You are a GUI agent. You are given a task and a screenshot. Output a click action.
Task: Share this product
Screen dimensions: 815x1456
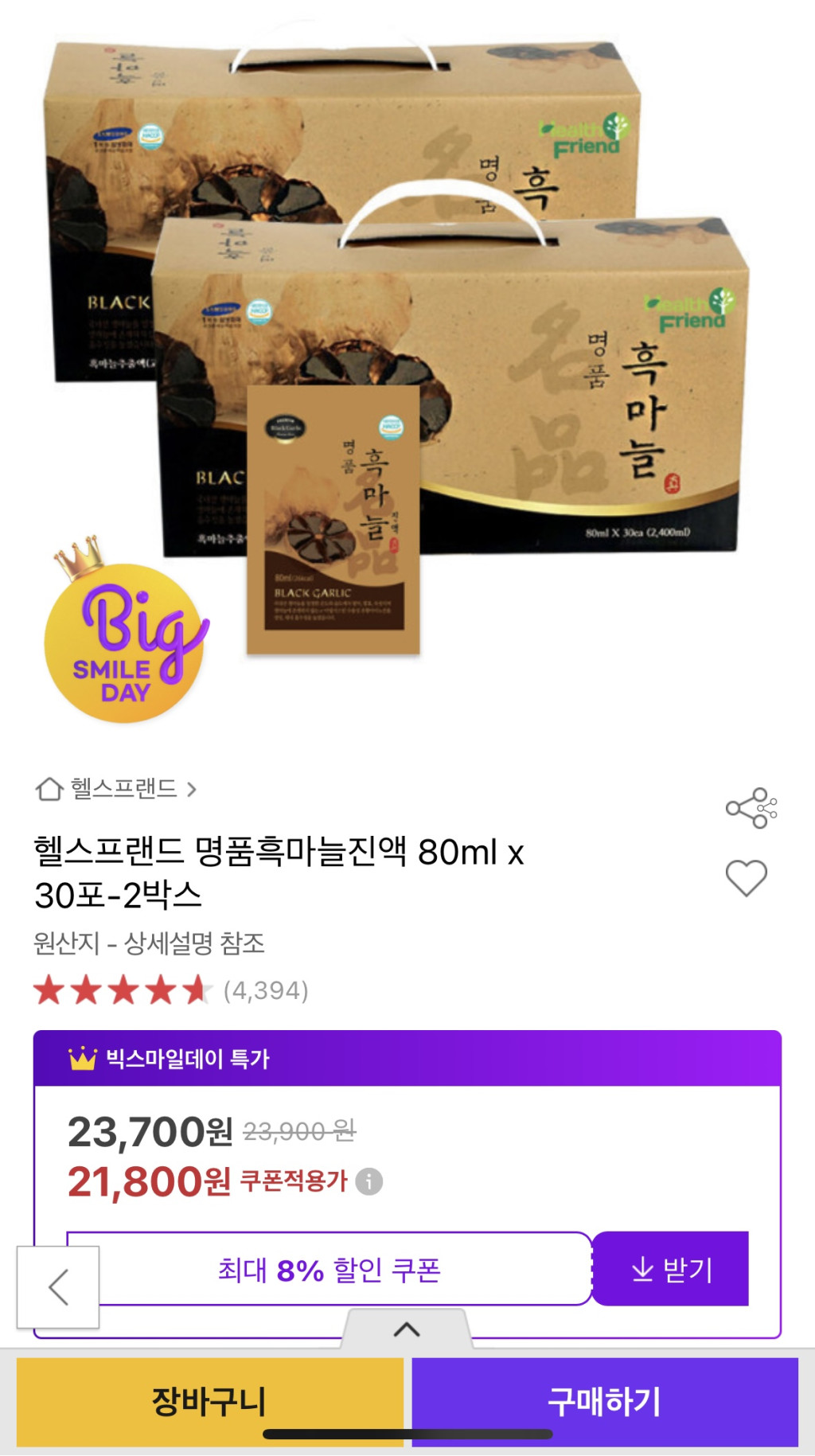(751, 809)
